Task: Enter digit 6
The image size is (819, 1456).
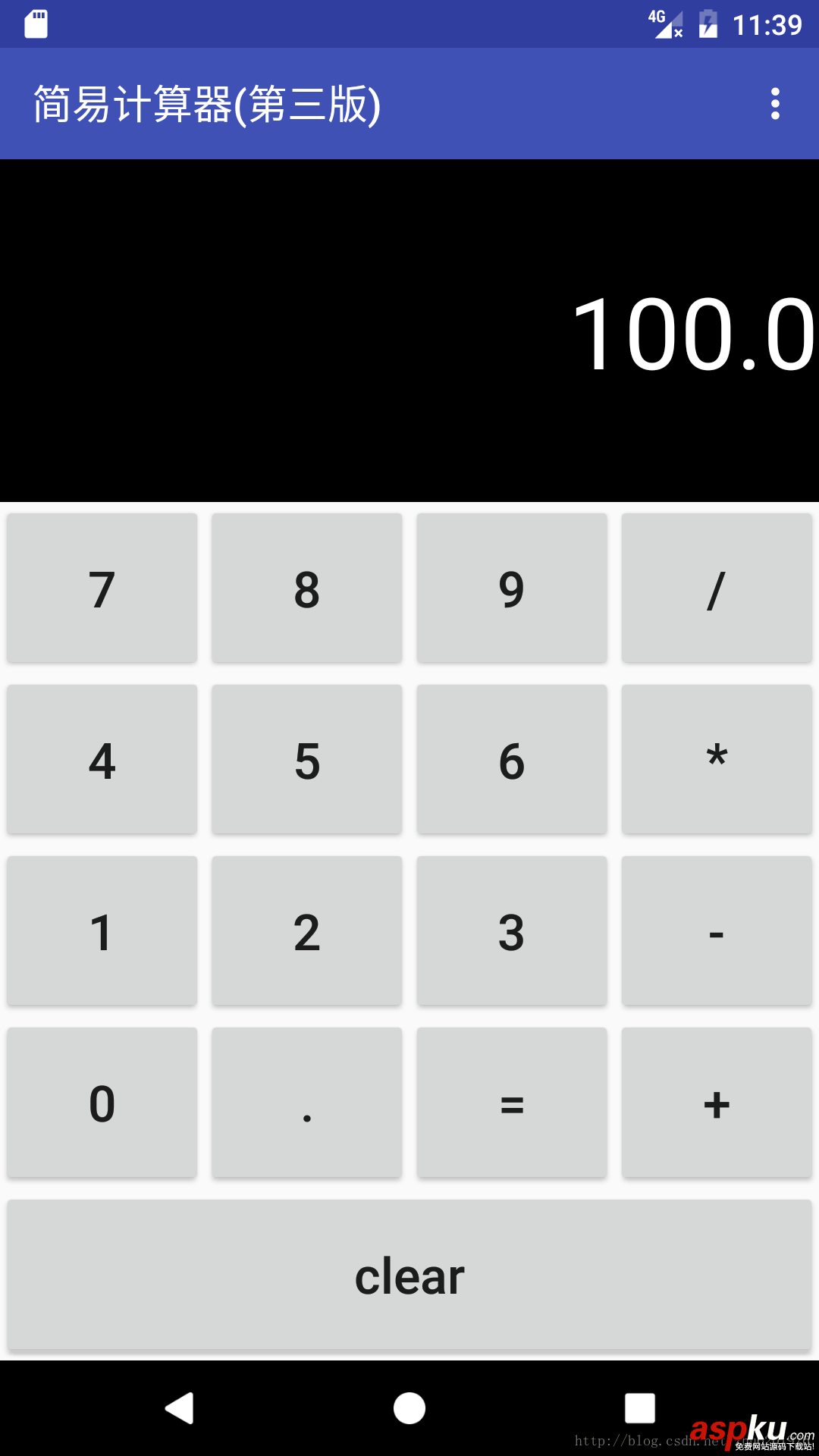Action: 512,760
